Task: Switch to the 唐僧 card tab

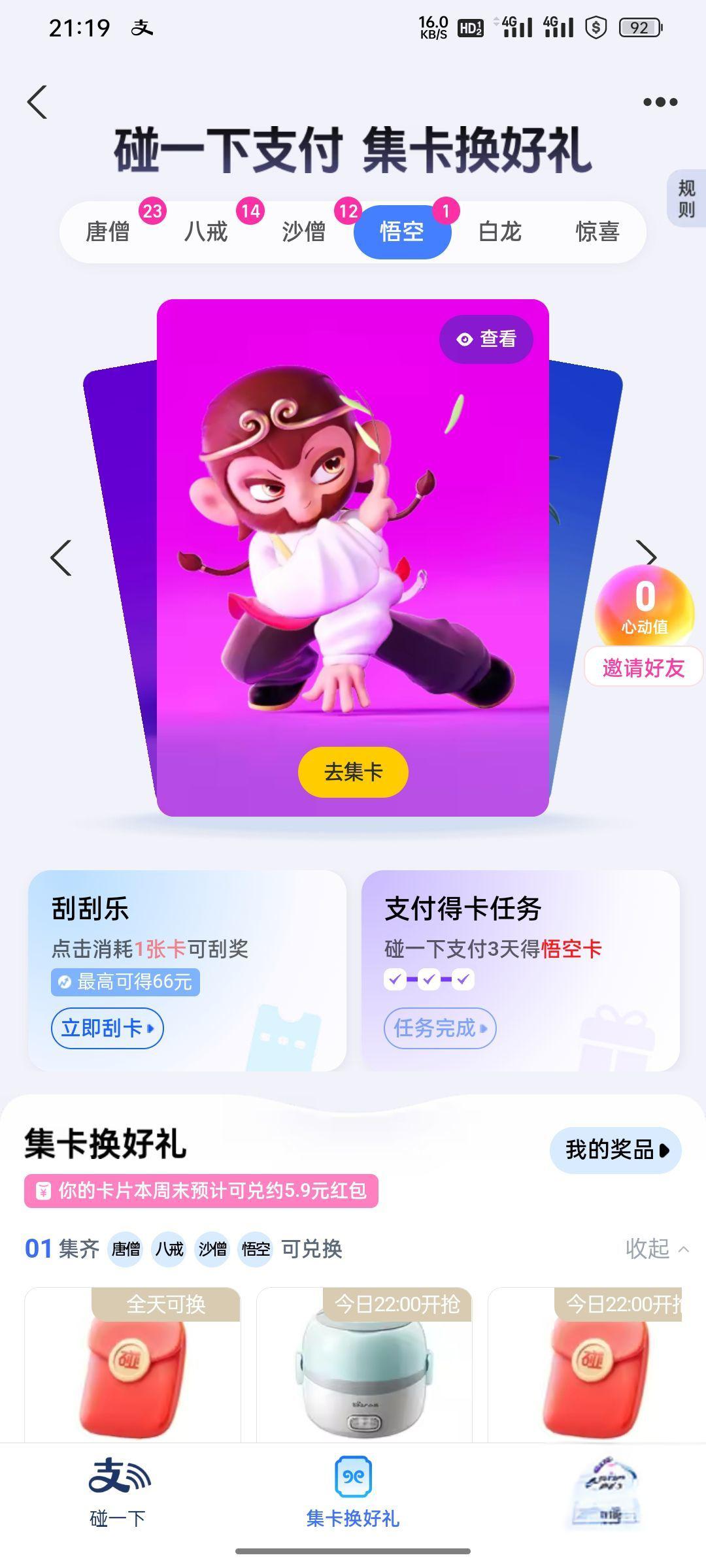Action: 108,231
